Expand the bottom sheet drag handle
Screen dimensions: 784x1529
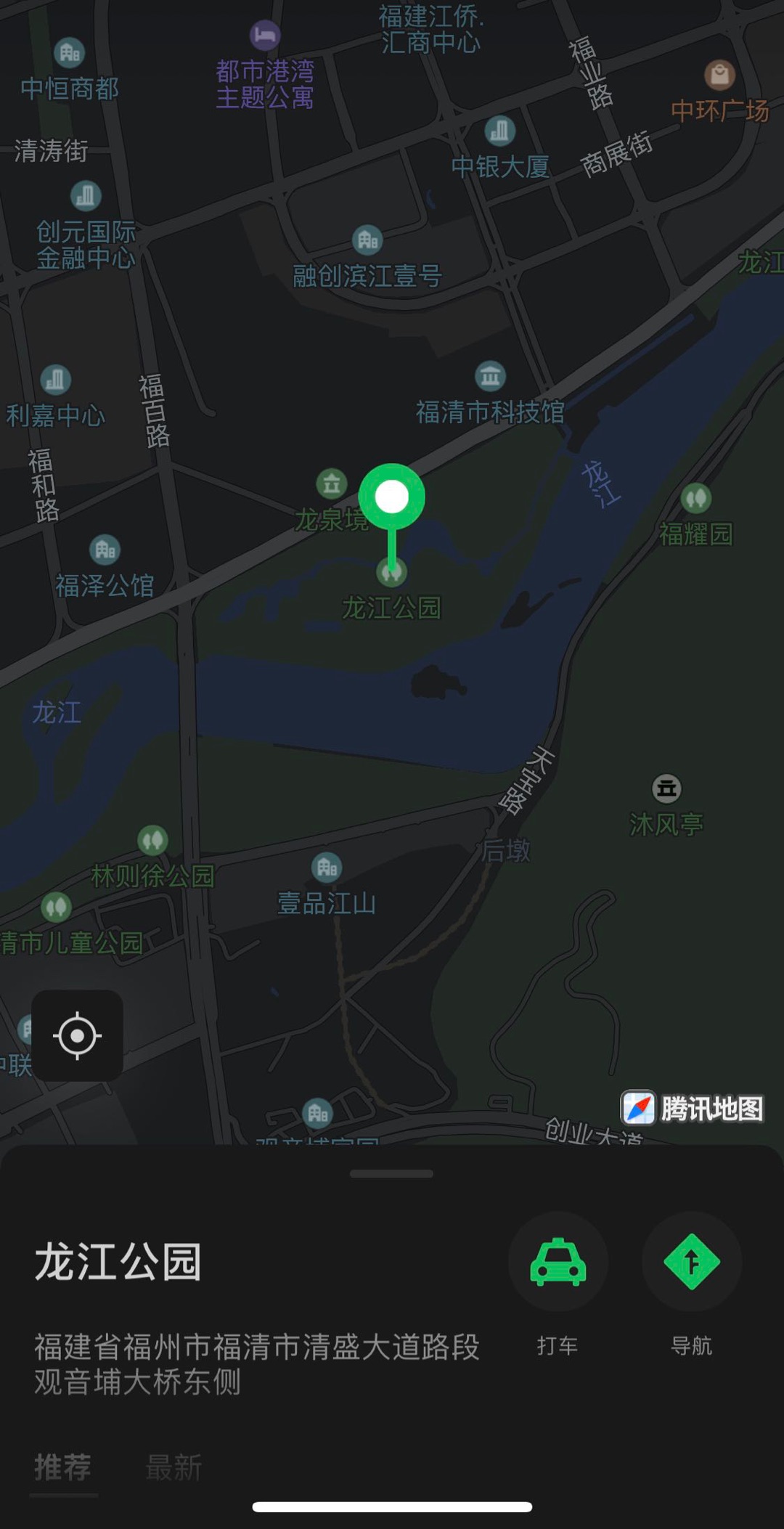[x=391, y=1173]
